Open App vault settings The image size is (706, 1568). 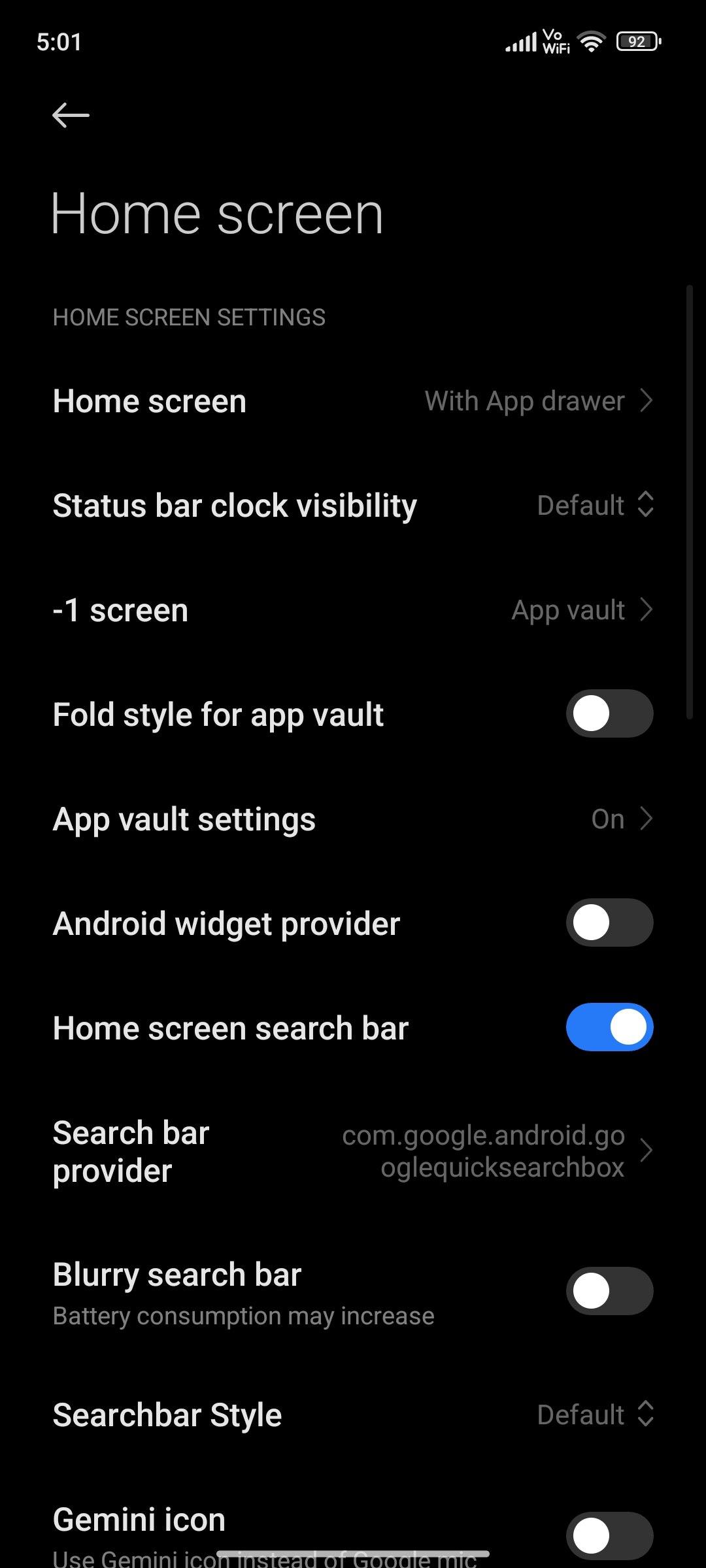353,819
